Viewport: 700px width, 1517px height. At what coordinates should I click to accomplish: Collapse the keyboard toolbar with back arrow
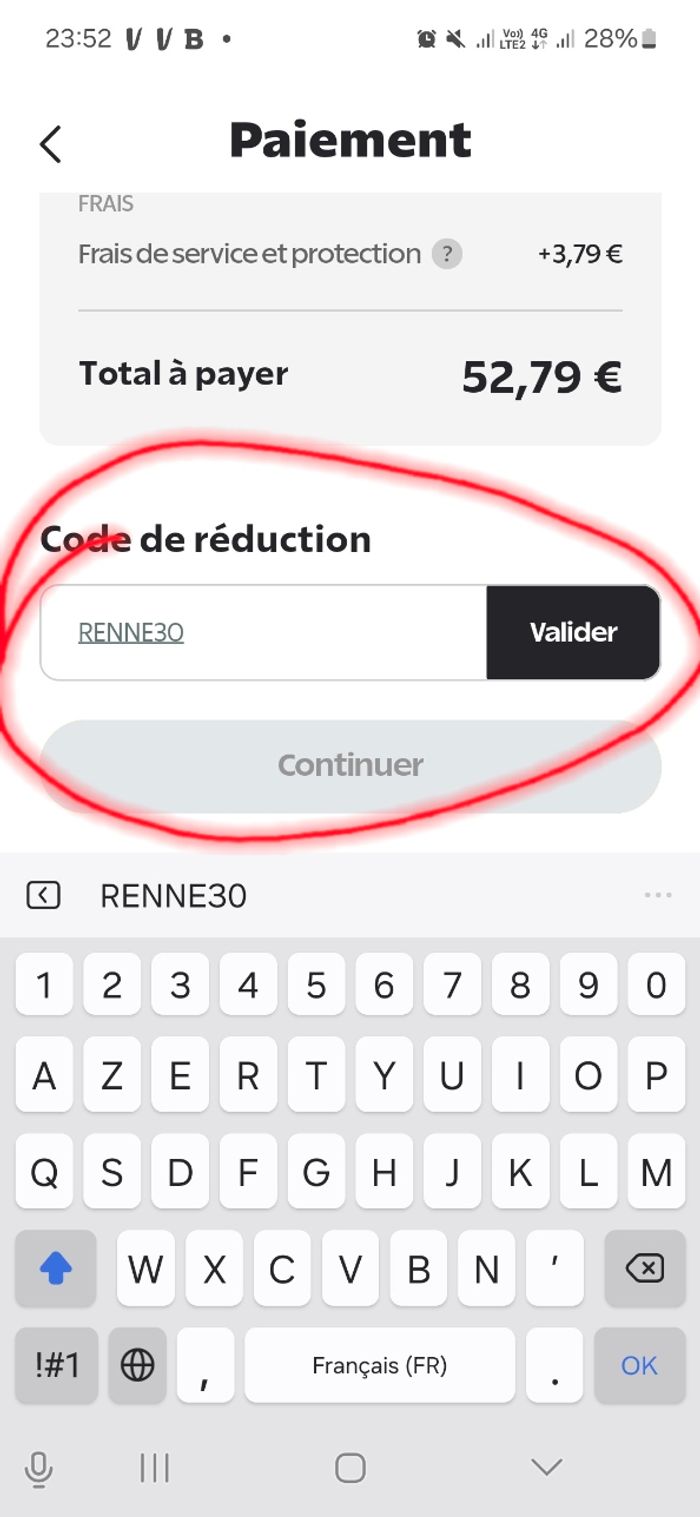click(x=43, y=895)
